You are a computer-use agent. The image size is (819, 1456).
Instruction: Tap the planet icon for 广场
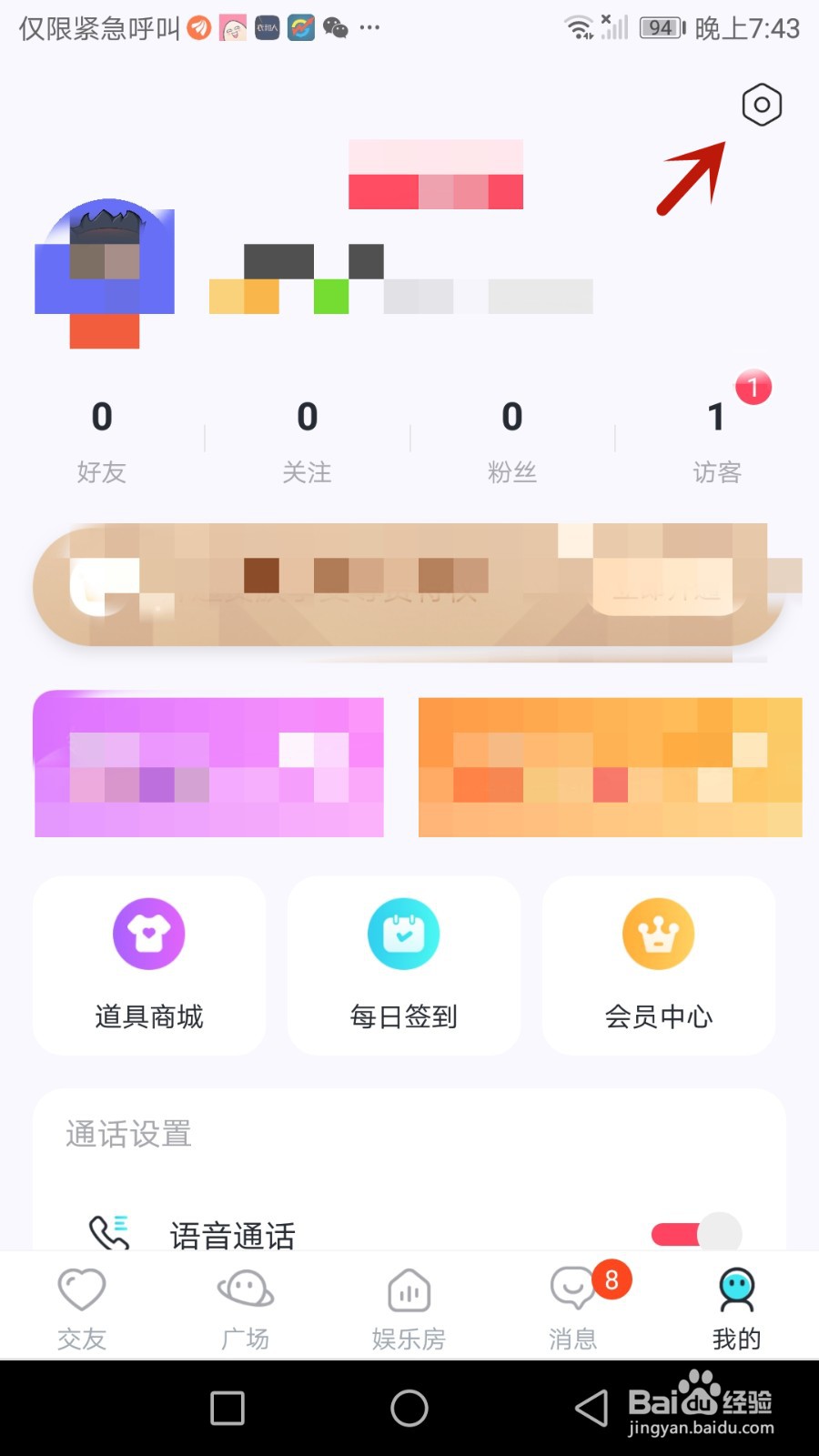(x=245, y=1288)
